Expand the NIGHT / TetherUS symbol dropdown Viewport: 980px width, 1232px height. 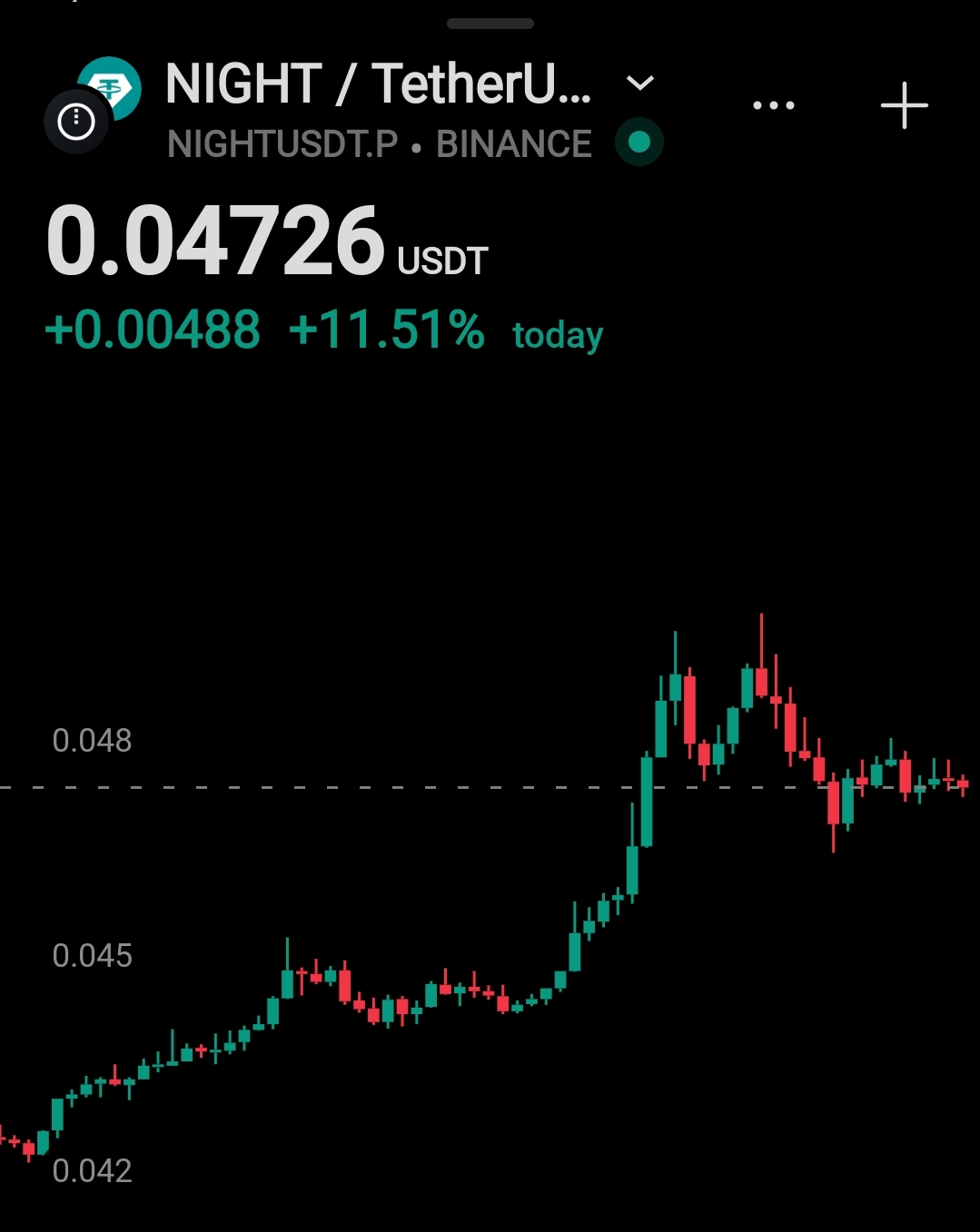(x=640, y=84)
